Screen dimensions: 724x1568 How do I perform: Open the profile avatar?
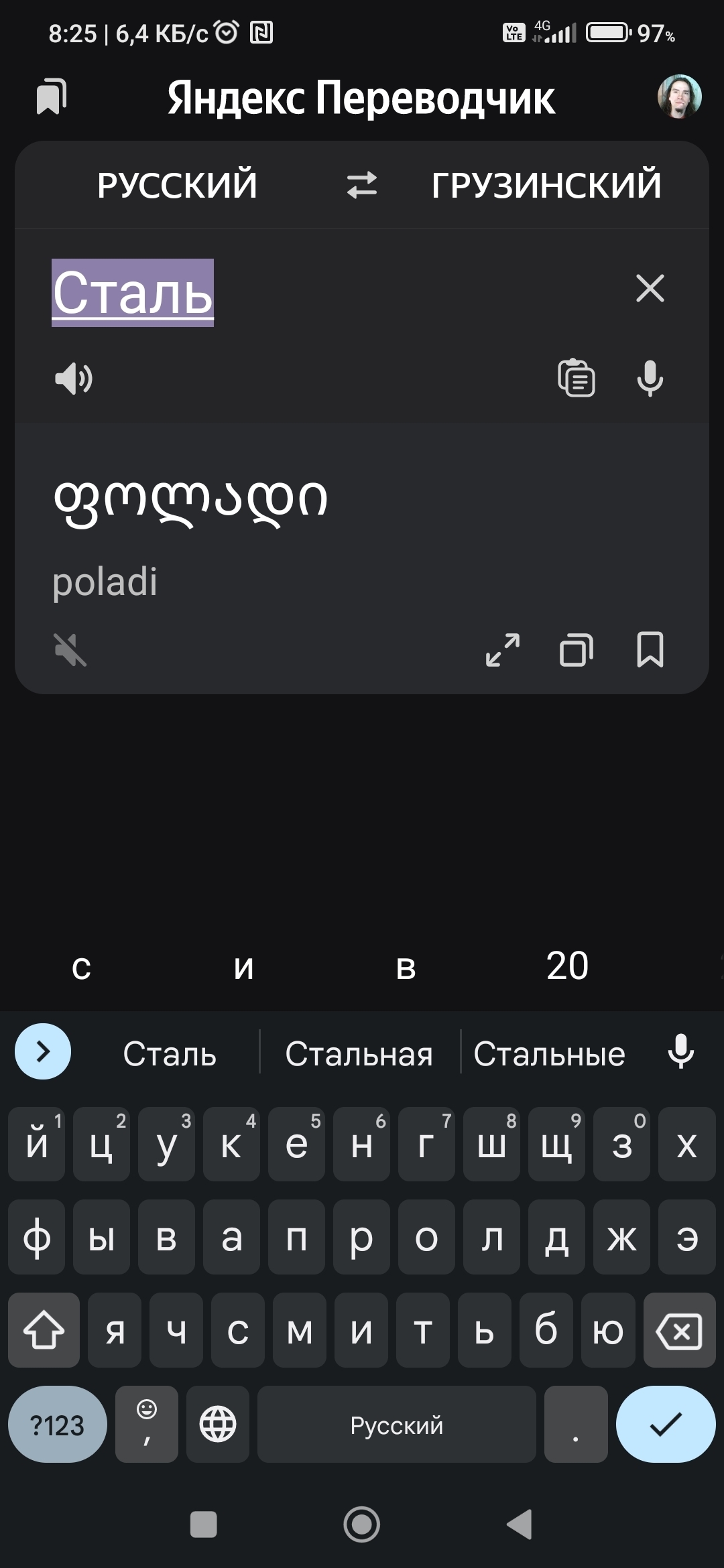[x=679, y=97]
